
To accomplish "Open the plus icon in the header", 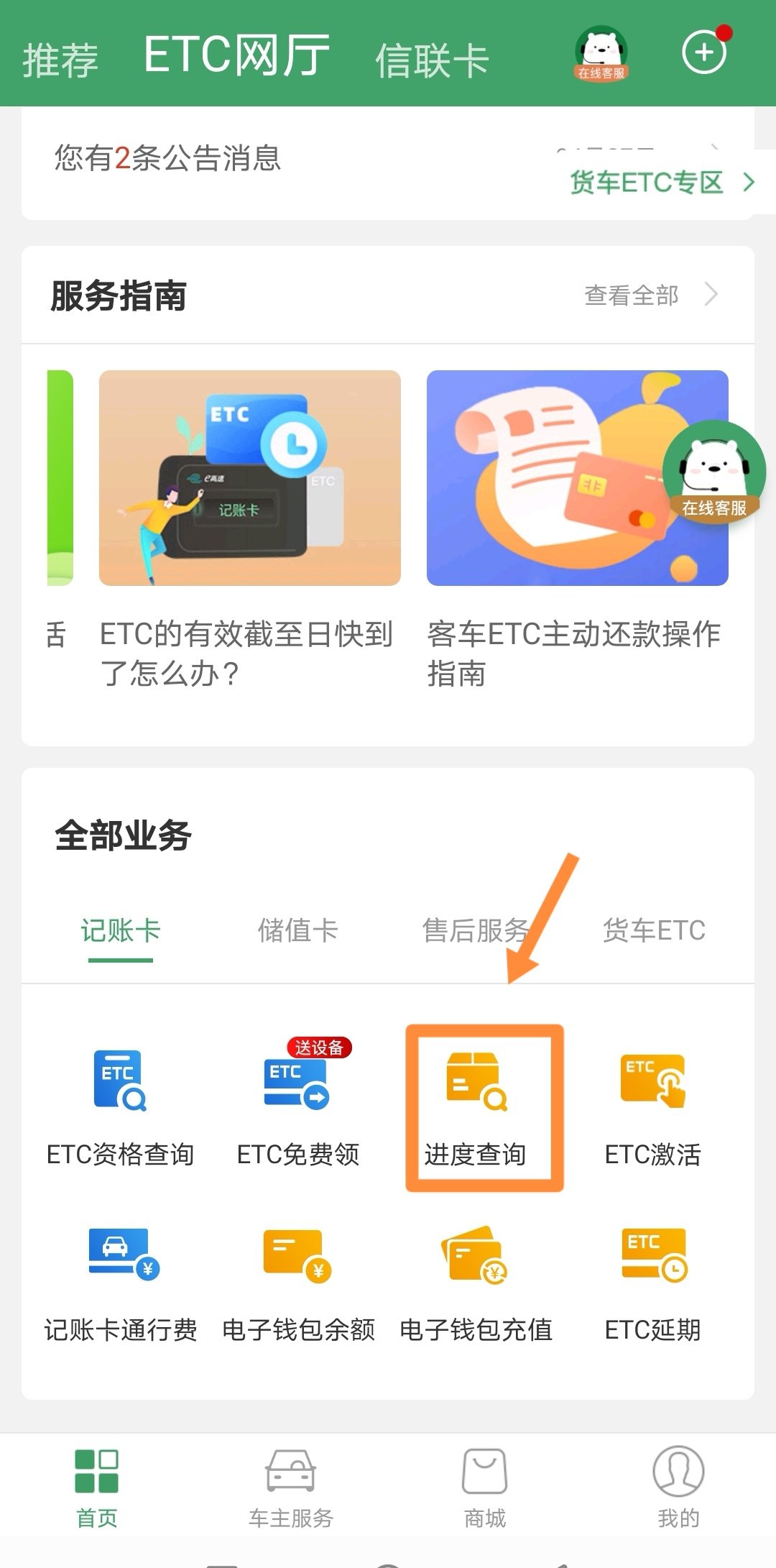I will [703, 52].
